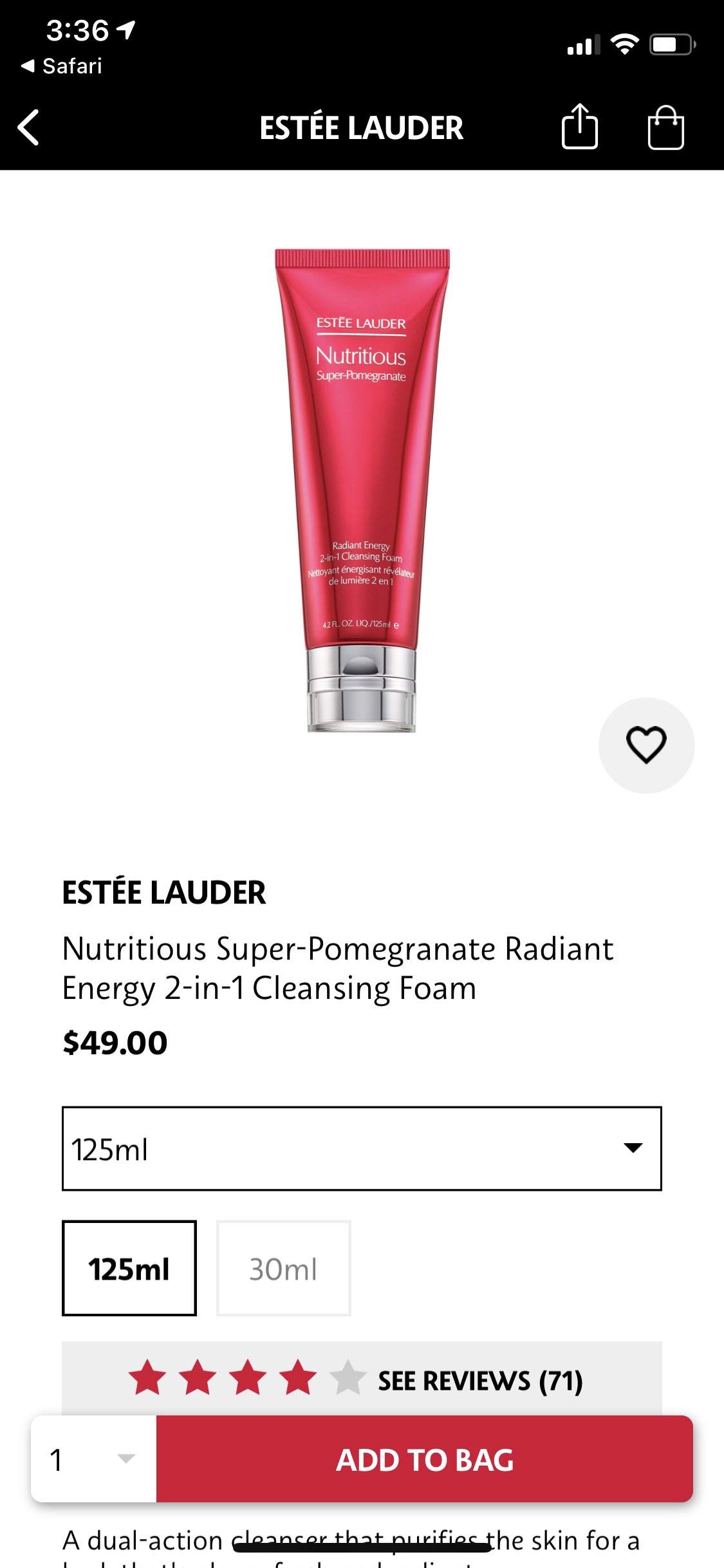Add to bag
The image size is (724, 1568).
point(425,1459)
